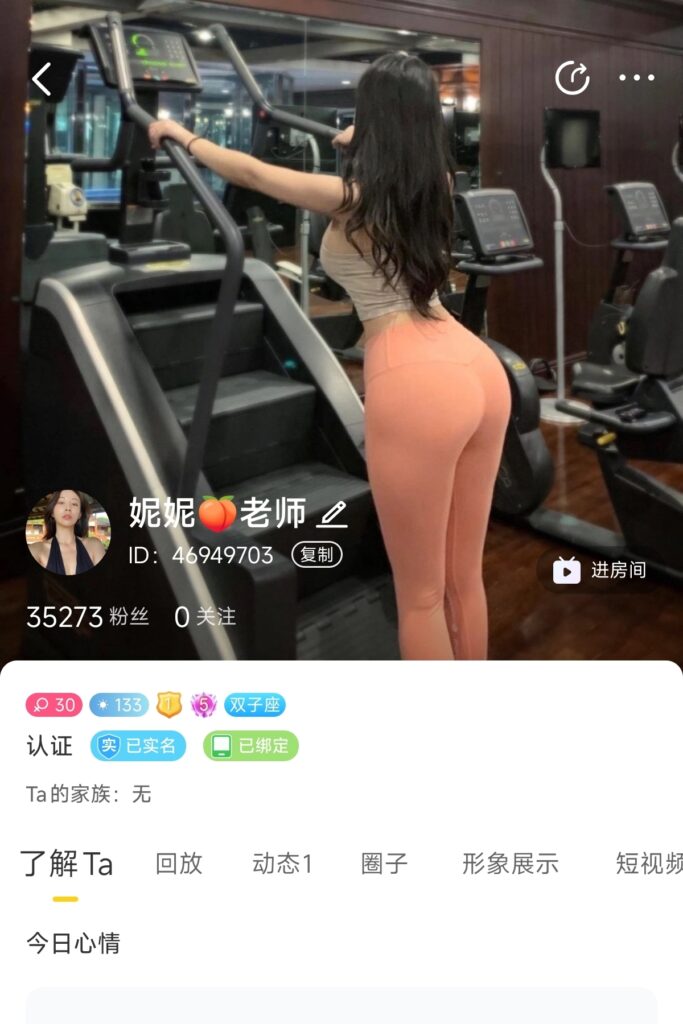683x1024 pixels.
Task: Open the profile avatar picture
Action: tap(68, 532)
